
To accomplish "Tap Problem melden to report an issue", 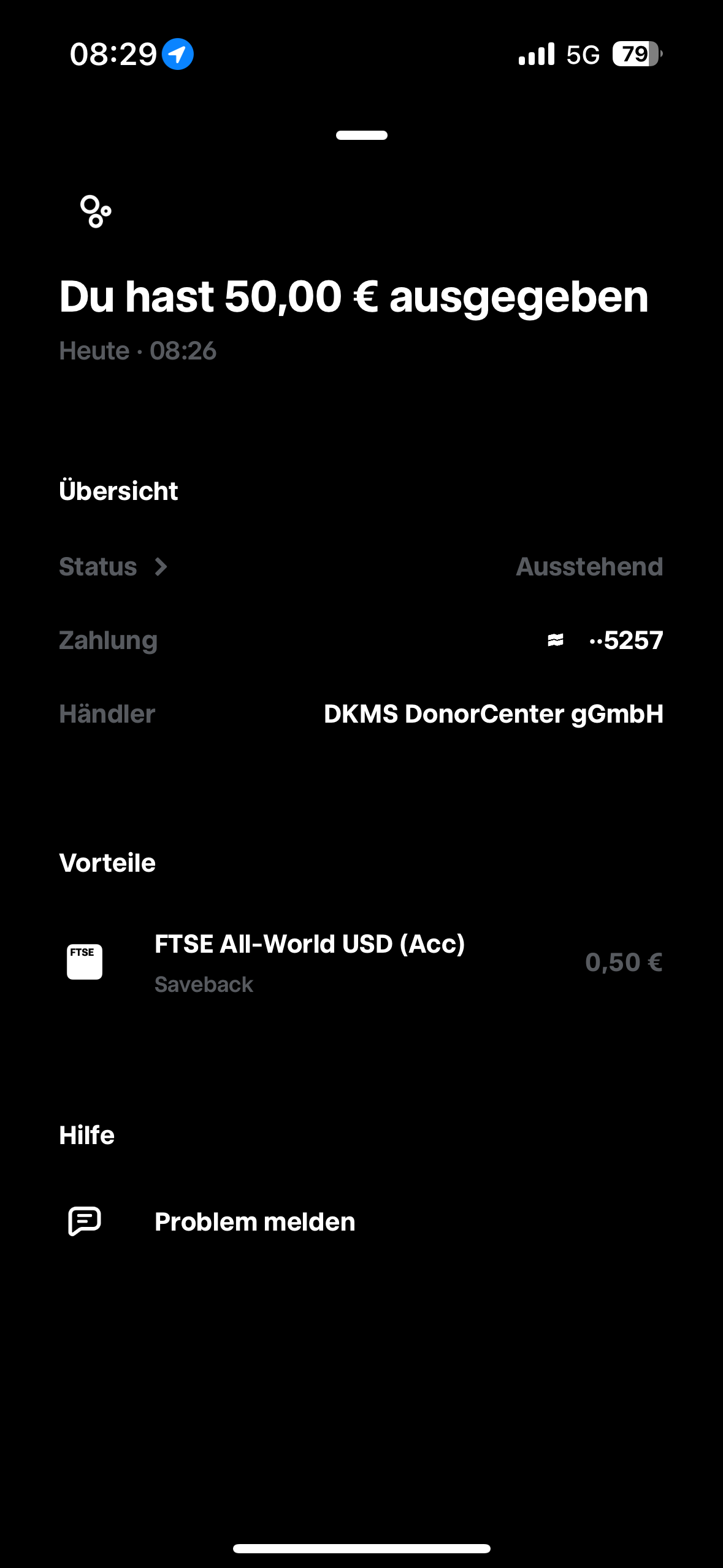I will pyautogui.click(x=254, y=1221).
